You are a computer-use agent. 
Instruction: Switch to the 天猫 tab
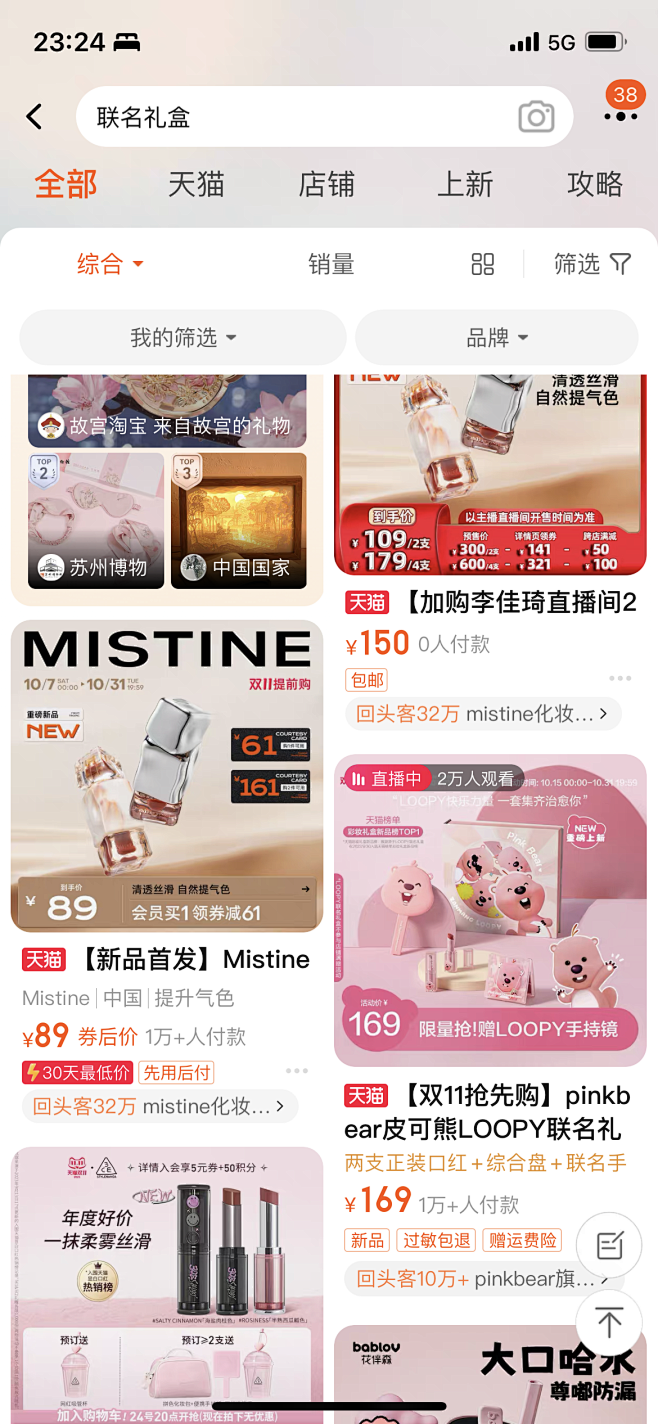[x=196, y=184]
